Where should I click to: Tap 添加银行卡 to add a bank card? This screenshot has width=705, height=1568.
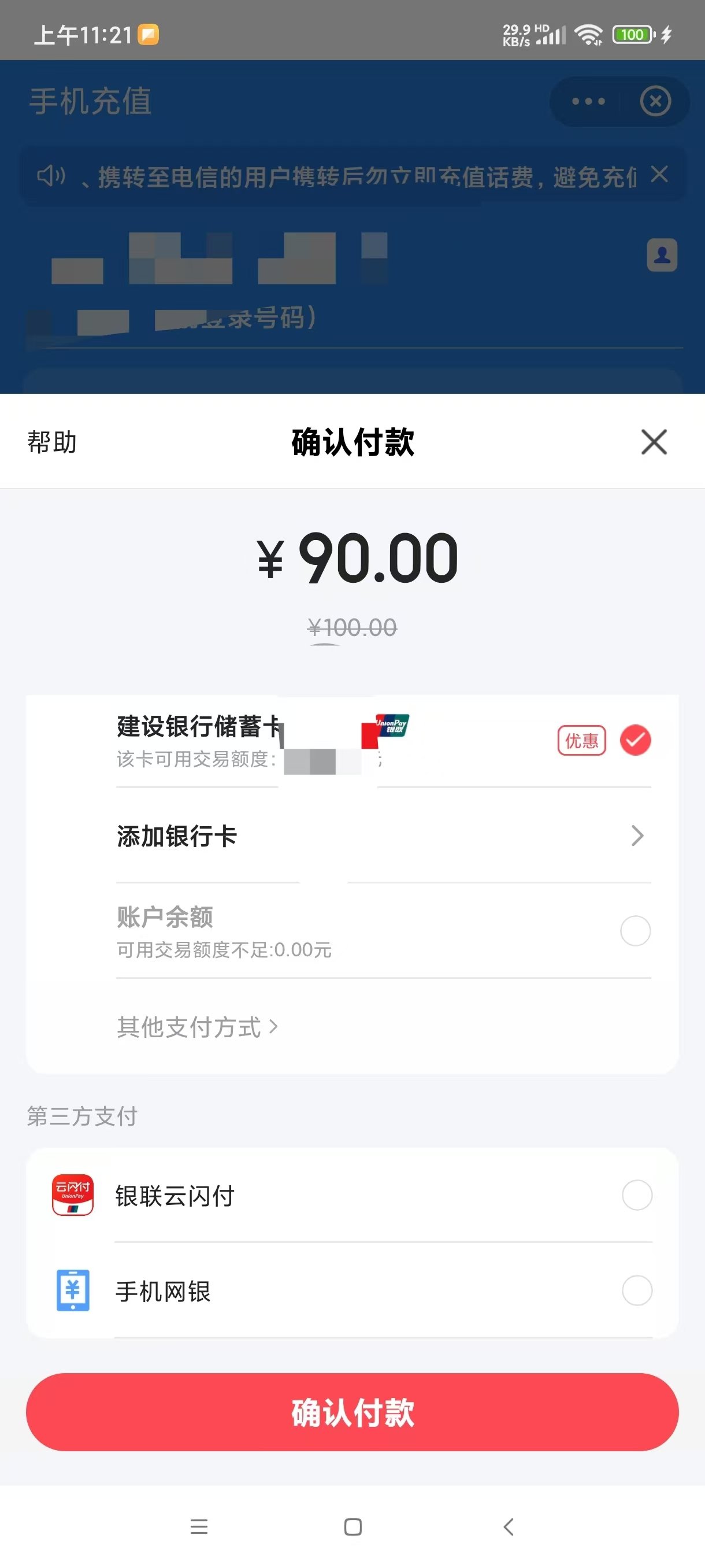(x=177, y=835)
